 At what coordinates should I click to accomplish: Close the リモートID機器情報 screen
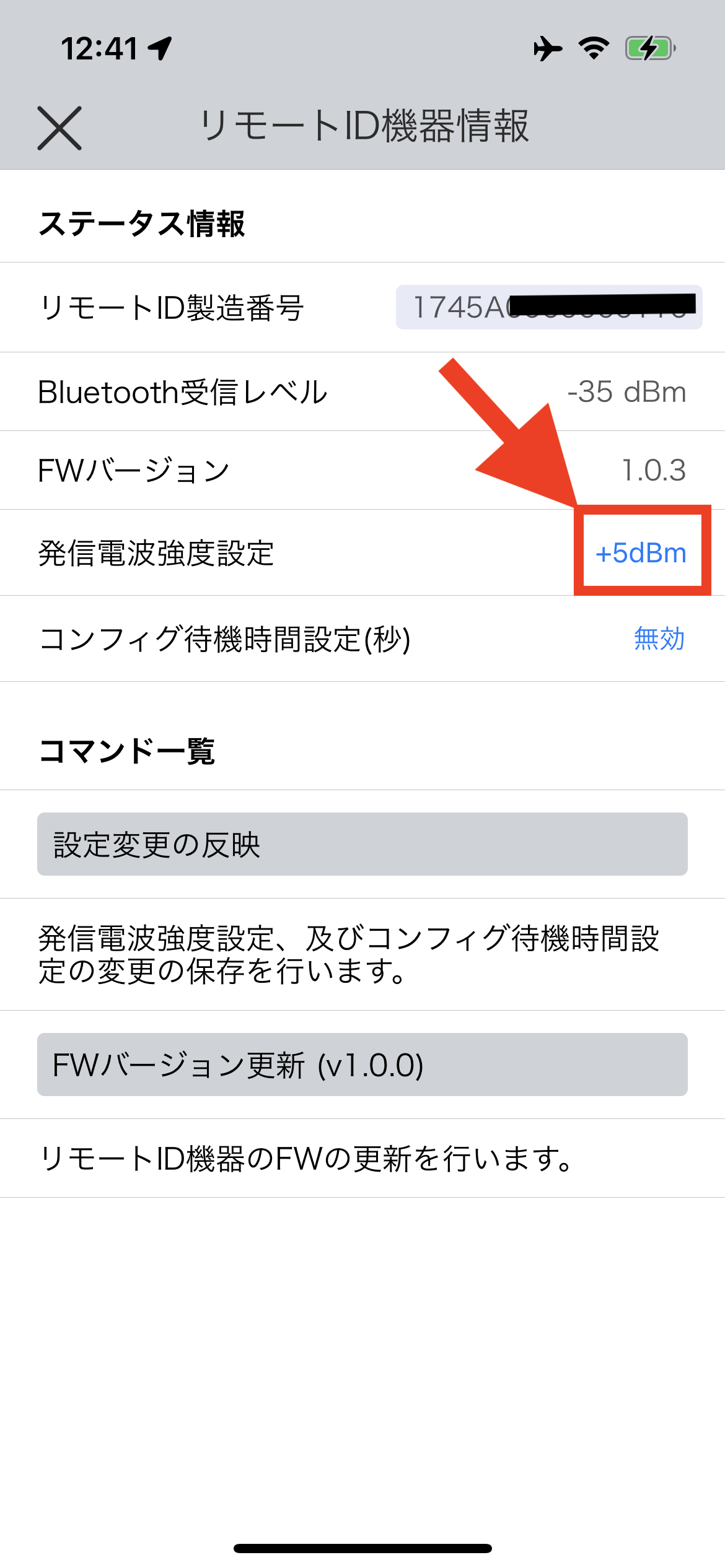59,128
